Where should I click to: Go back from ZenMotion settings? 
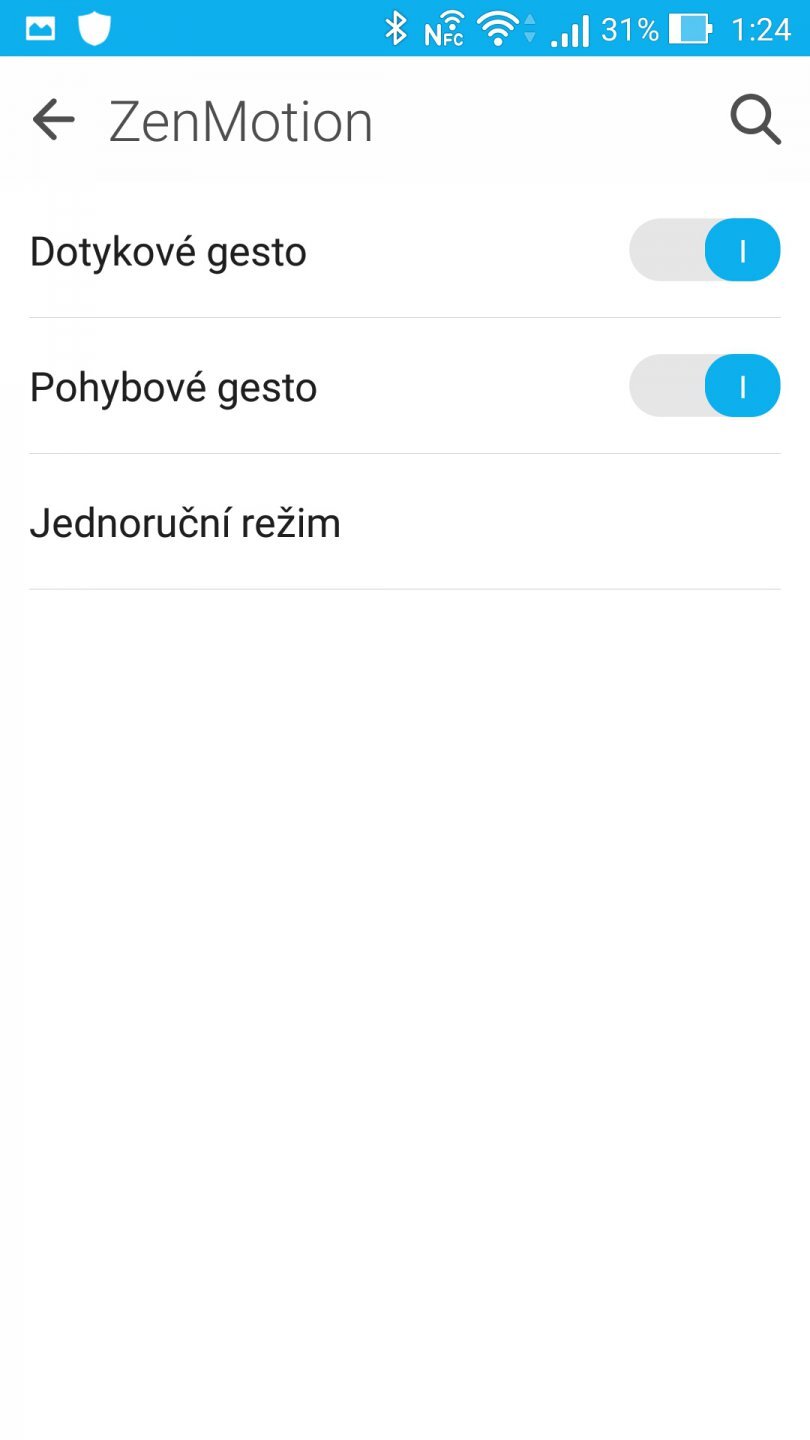click(x=54, y=121)
